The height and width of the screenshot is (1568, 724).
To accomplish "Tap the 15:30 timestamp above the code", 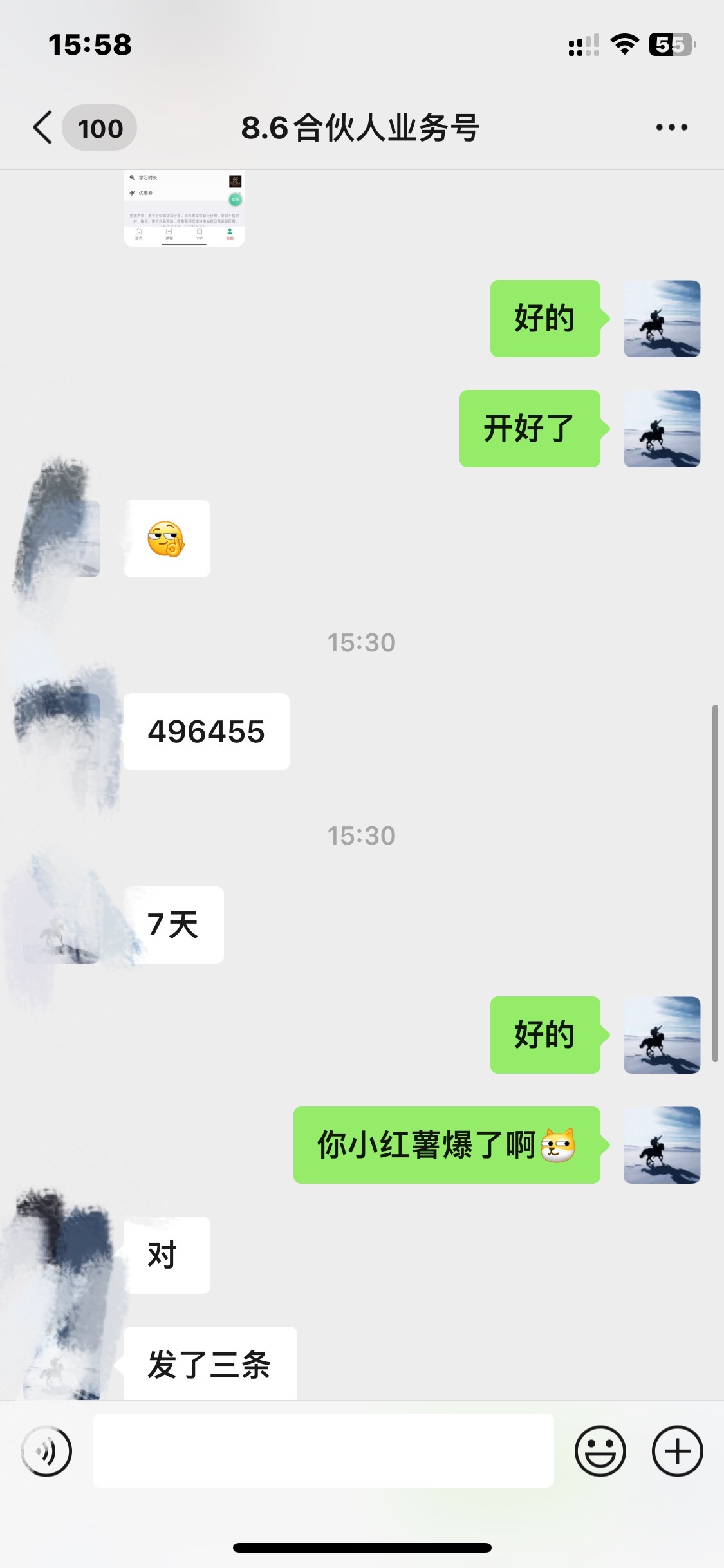I will click(362, 642).
